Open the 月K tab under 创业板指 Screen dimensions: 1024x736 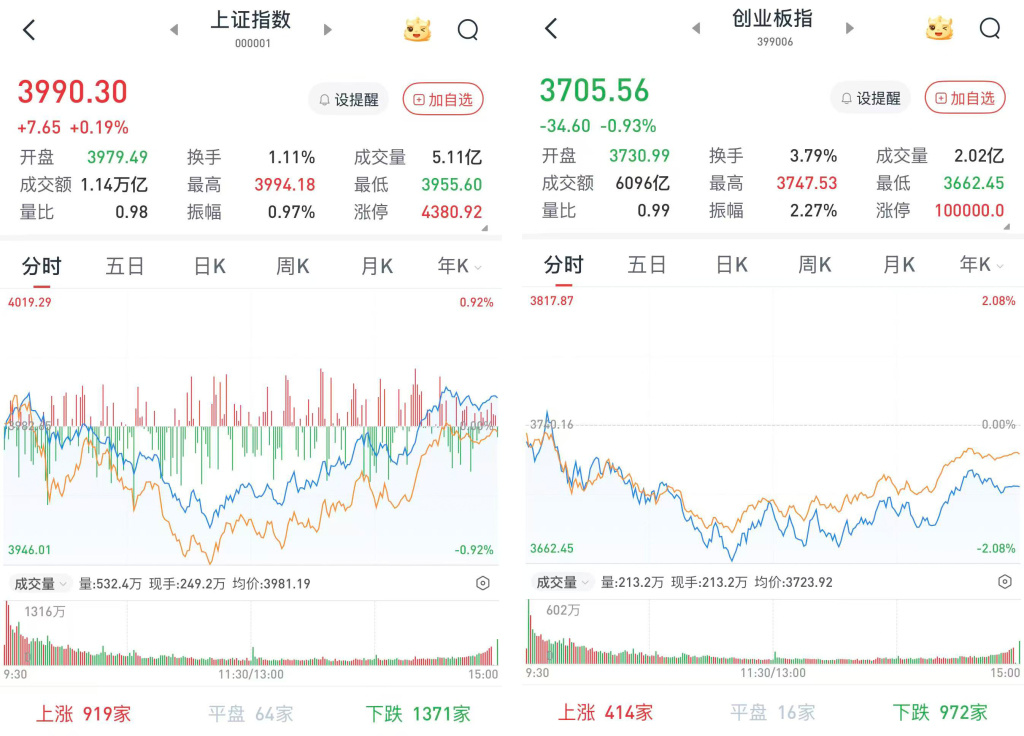pos(899,264)
